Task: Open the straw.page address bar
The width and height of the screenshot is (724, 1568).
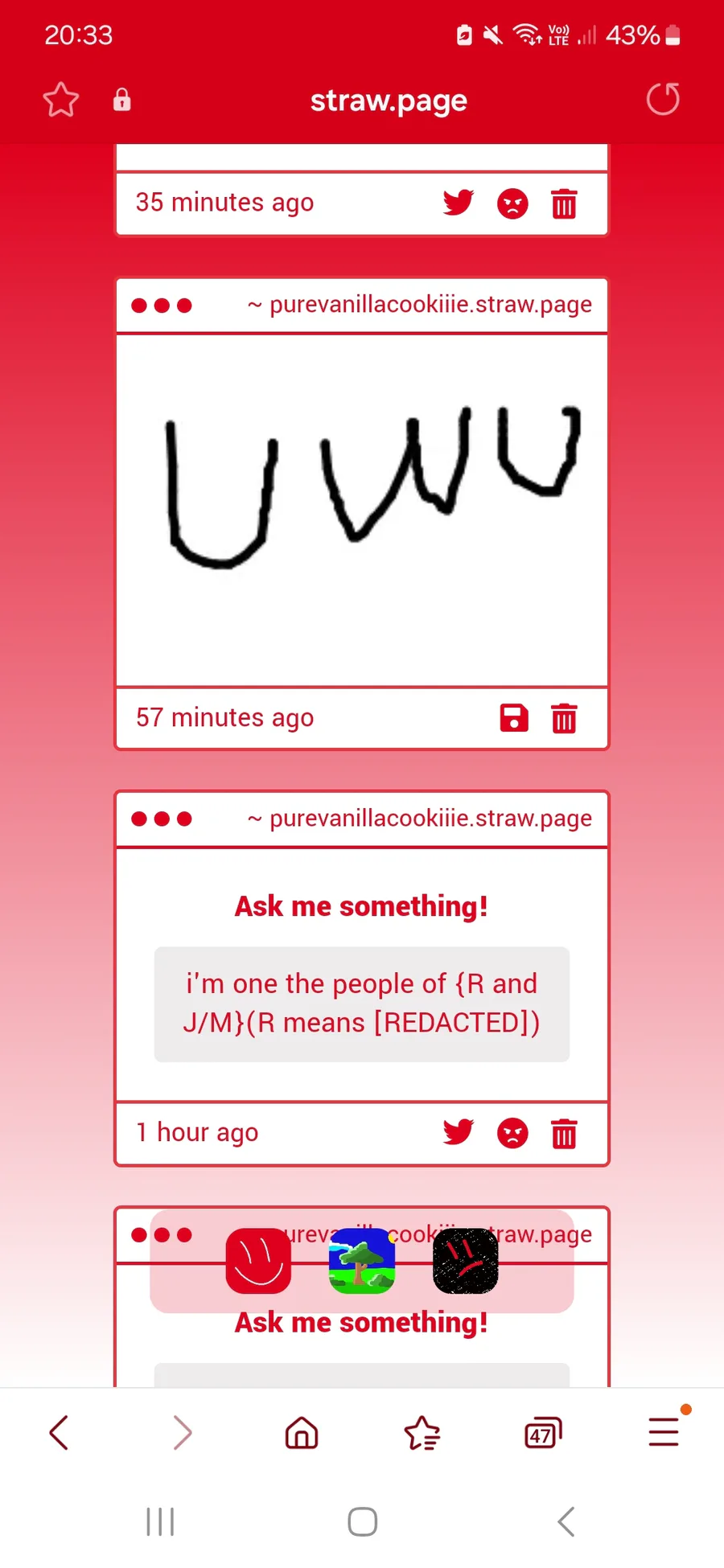Action: pyautogui.click(x=389, y=101)
